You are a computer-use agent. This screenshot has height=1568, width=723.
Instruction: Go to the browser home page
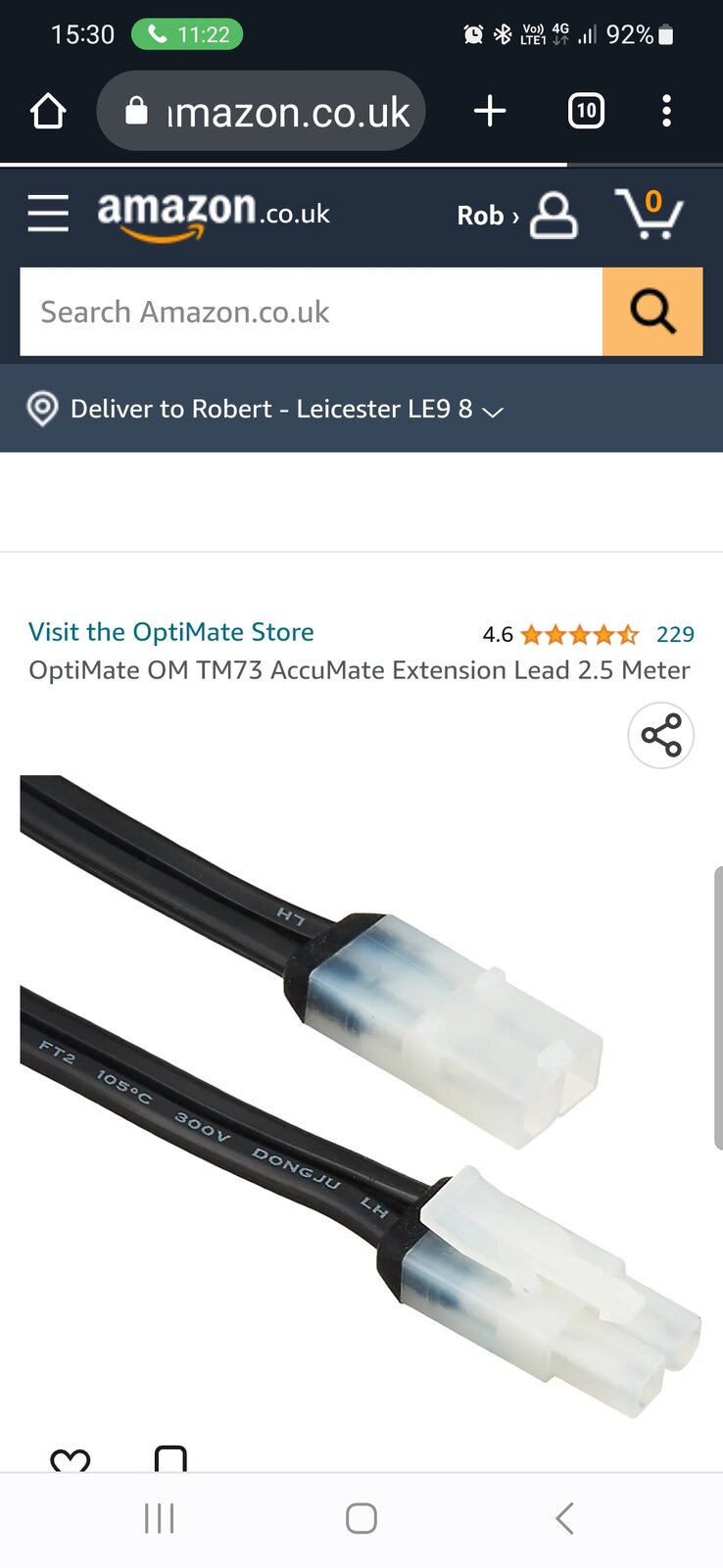click(x=48, y=112)
